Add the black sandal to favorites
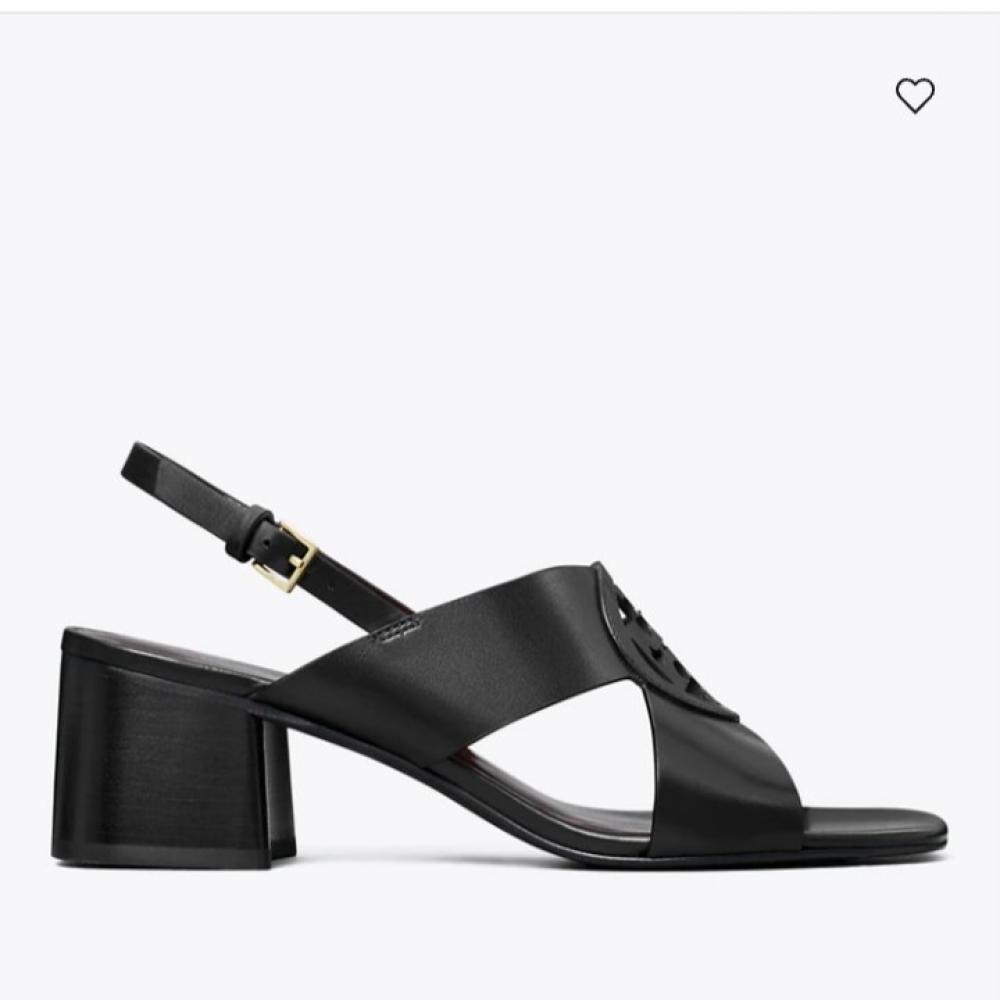This screenshot has height=1000, width=1000. pyautogui.click(x=914, y=96)
